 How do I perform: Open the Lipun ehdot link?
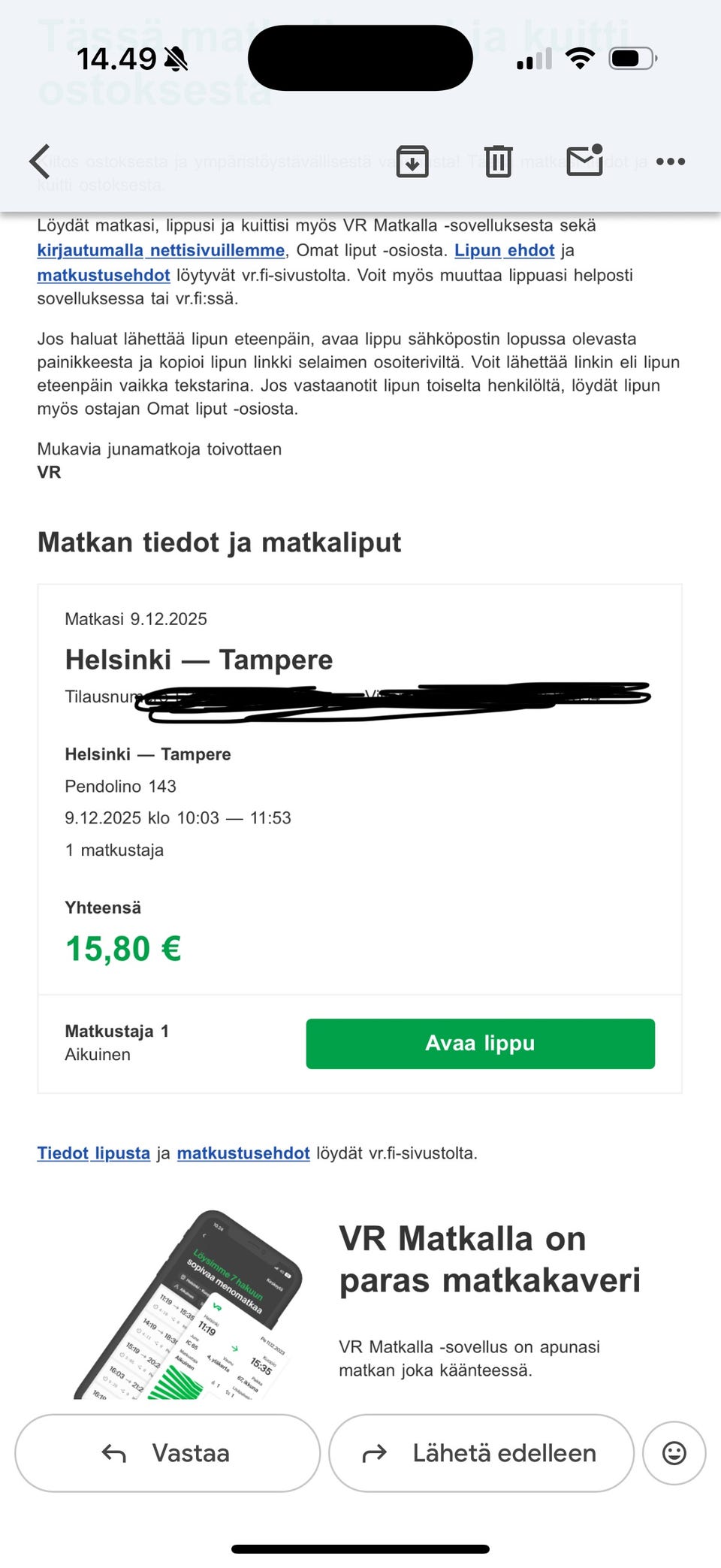[x=504, y=250]
